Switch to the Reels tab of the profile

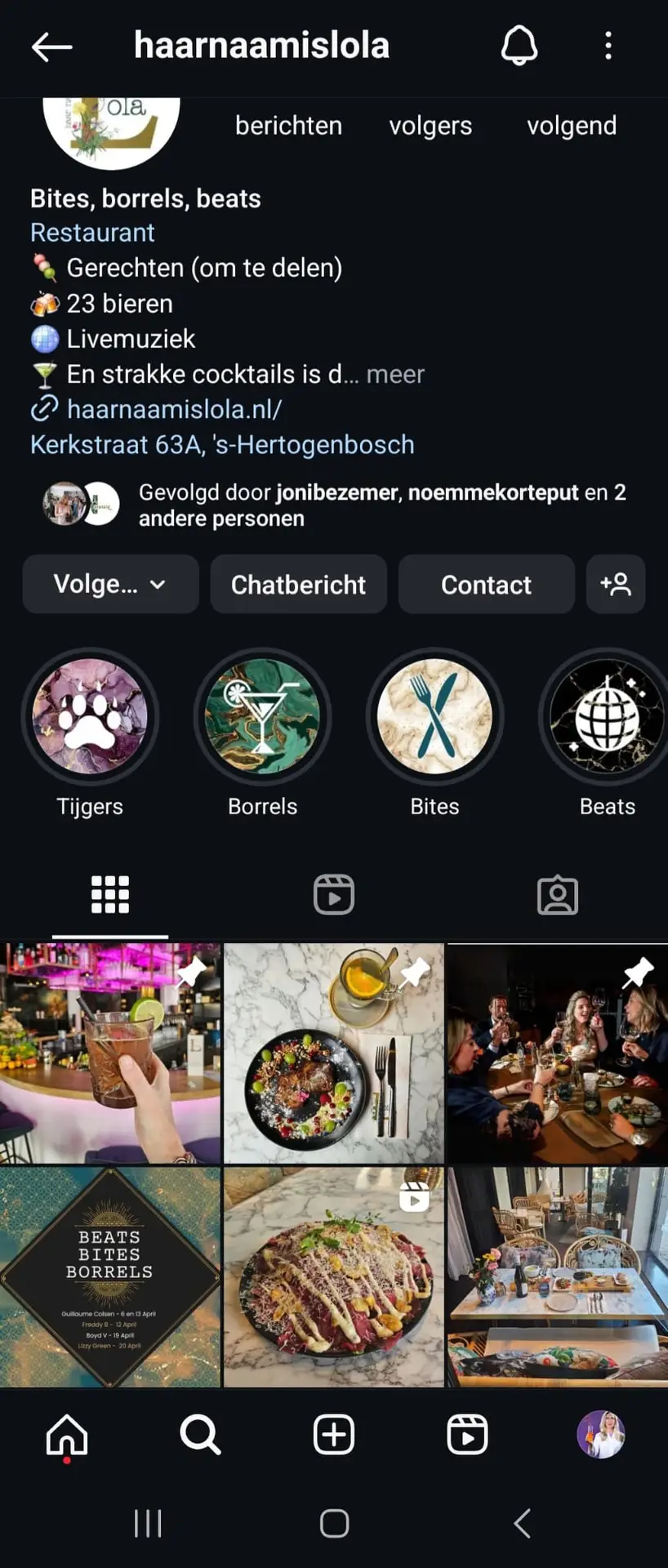[334, 894]
